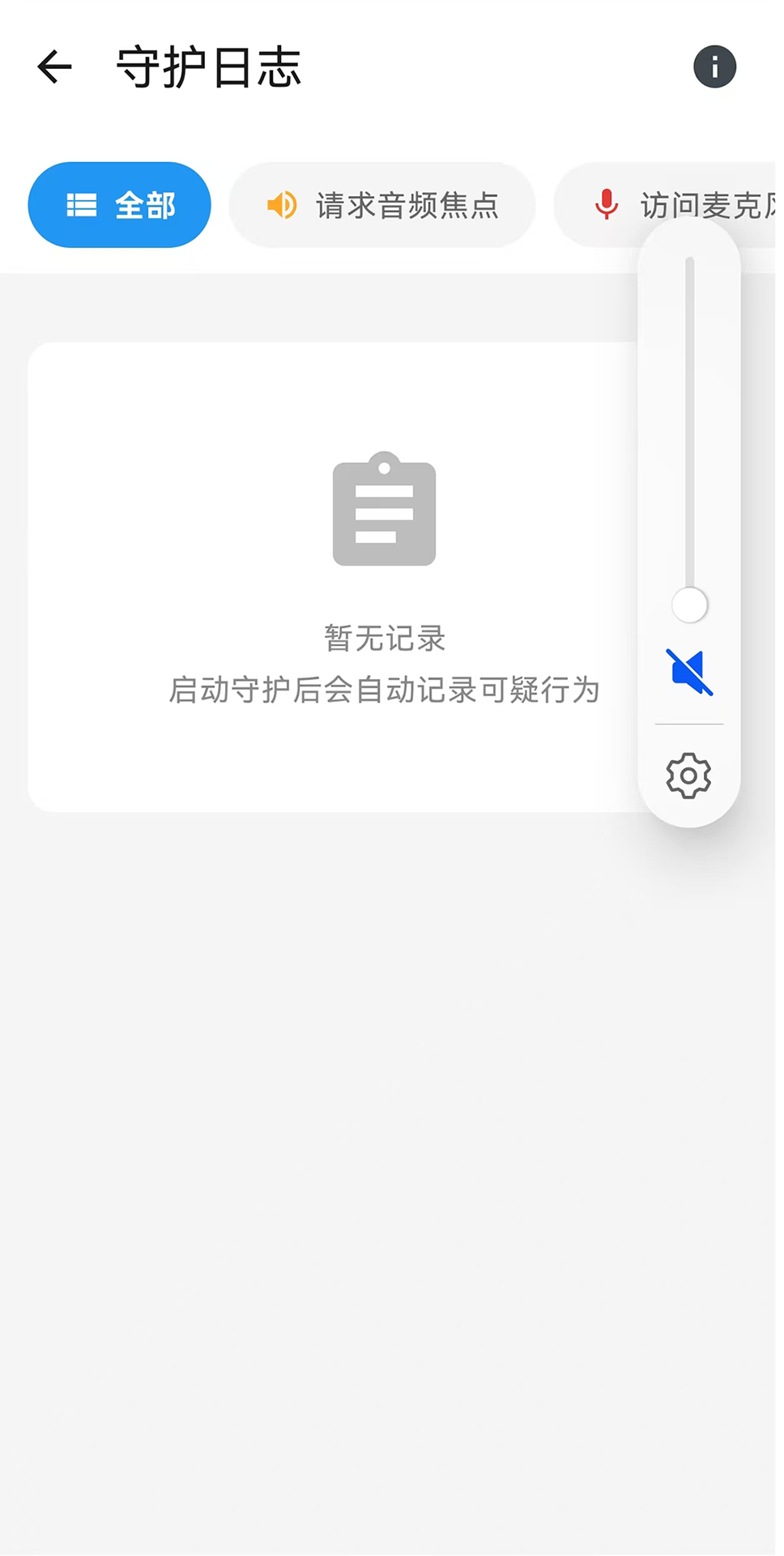The width and height of the screenshot is (784, 1556).
Task: Select the orange speaker icon on 请求音频焦点
Action: (281, 205)
